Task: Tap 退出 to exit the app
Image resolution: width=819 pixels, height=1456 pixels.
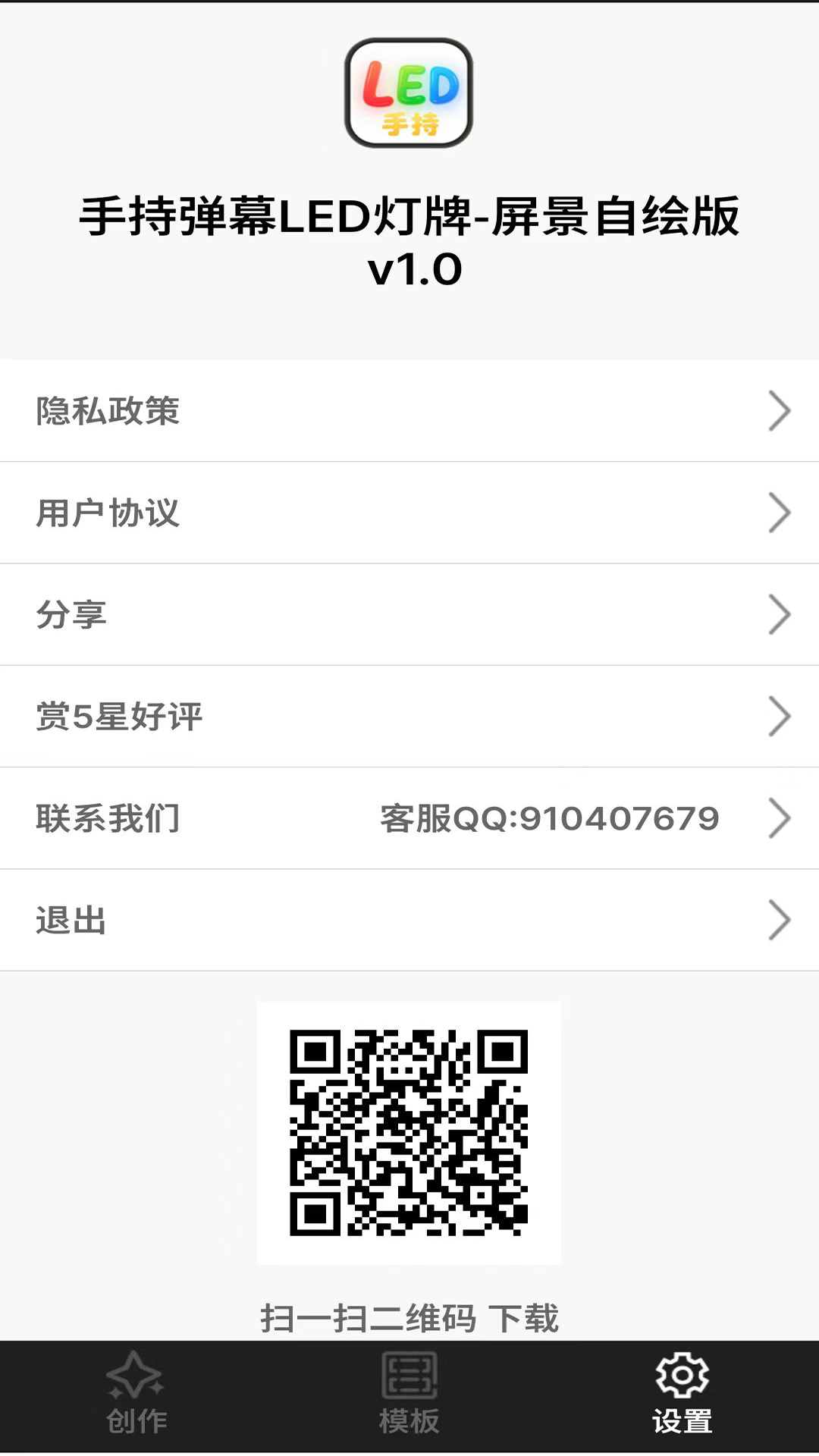Action: coord(71,919)
